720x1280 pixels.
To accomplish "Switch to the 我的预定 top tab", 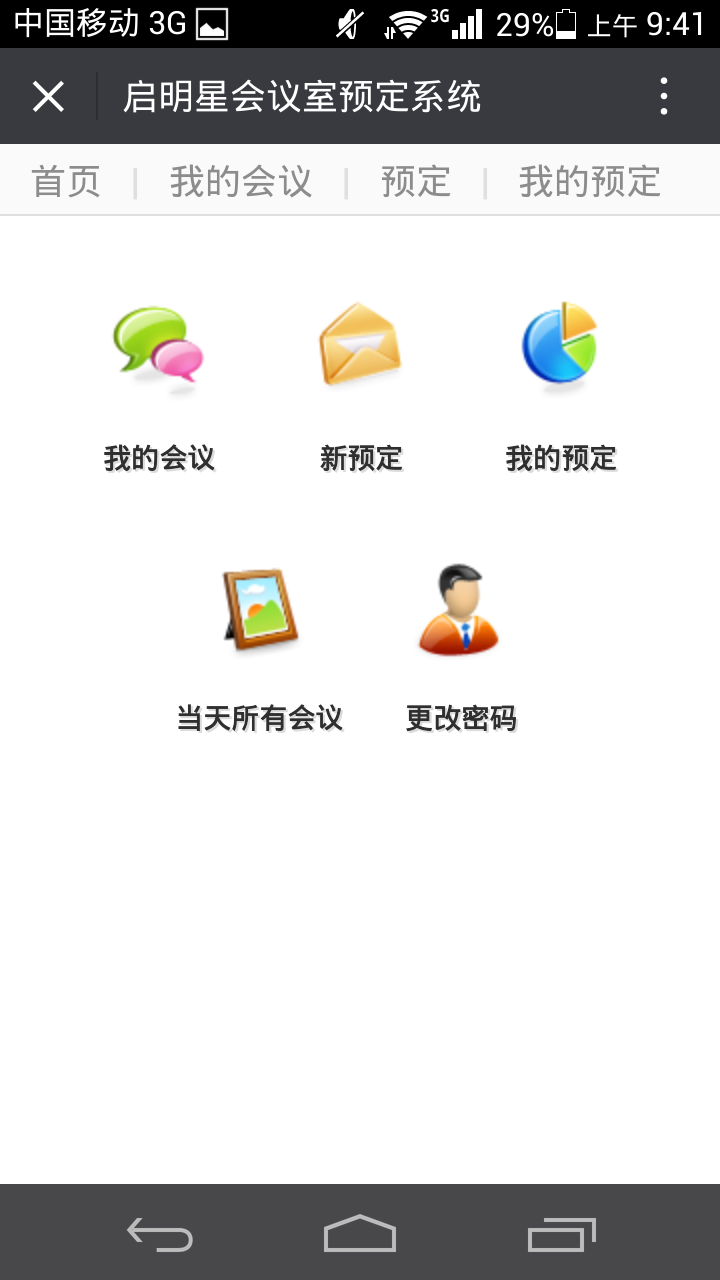I will tap(590, 182).
